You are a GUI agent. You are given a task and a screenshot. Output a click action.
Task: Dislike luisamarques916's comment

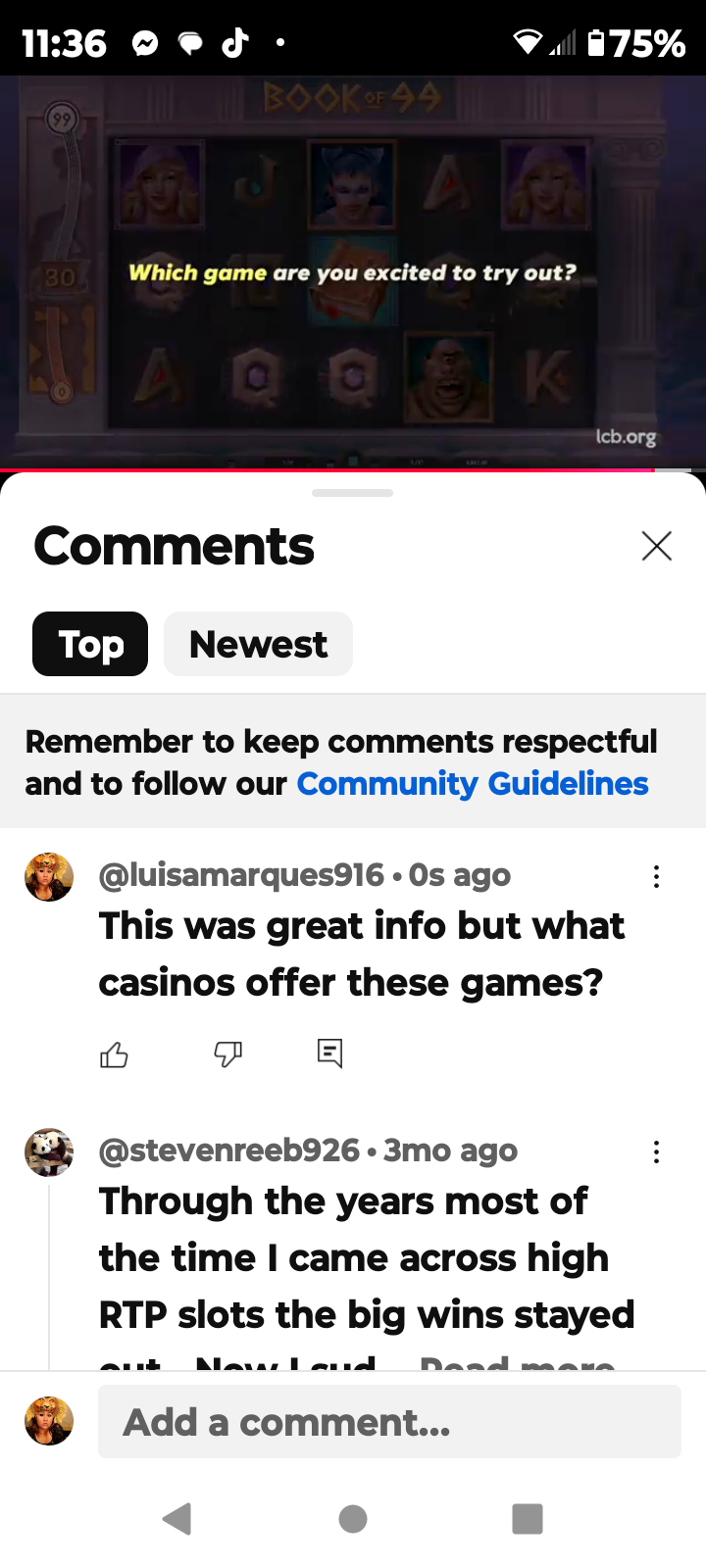pos(227,1054)
